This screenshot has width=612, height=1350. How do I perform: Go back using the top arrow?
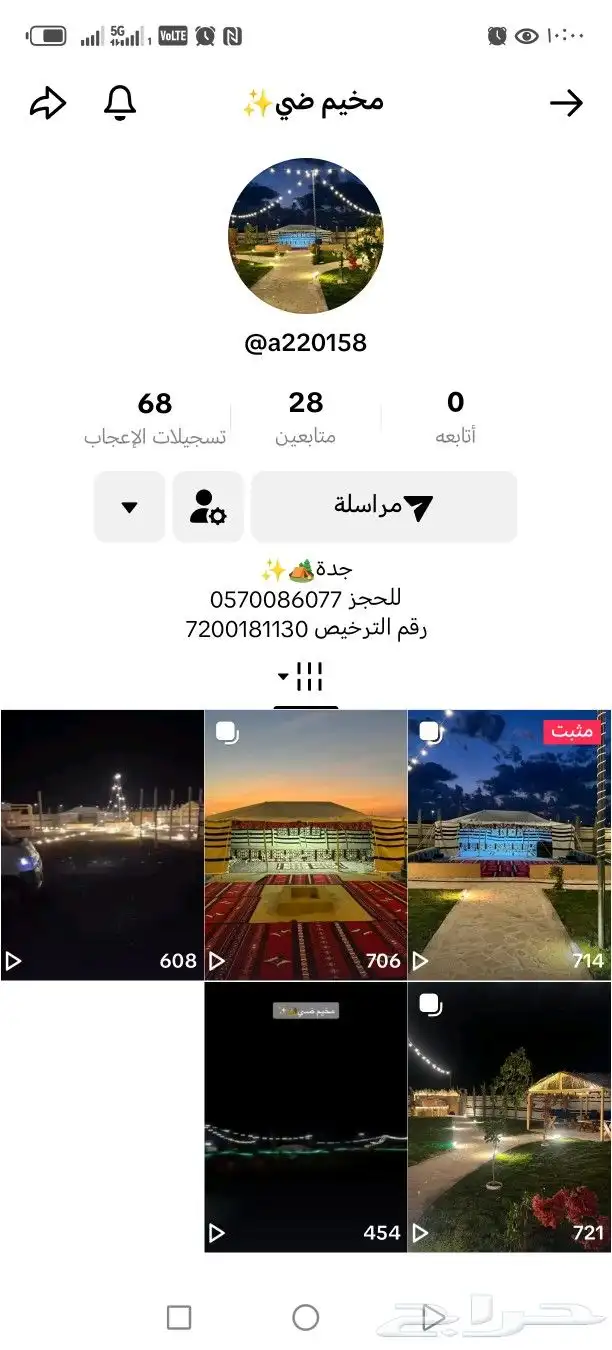566,103
